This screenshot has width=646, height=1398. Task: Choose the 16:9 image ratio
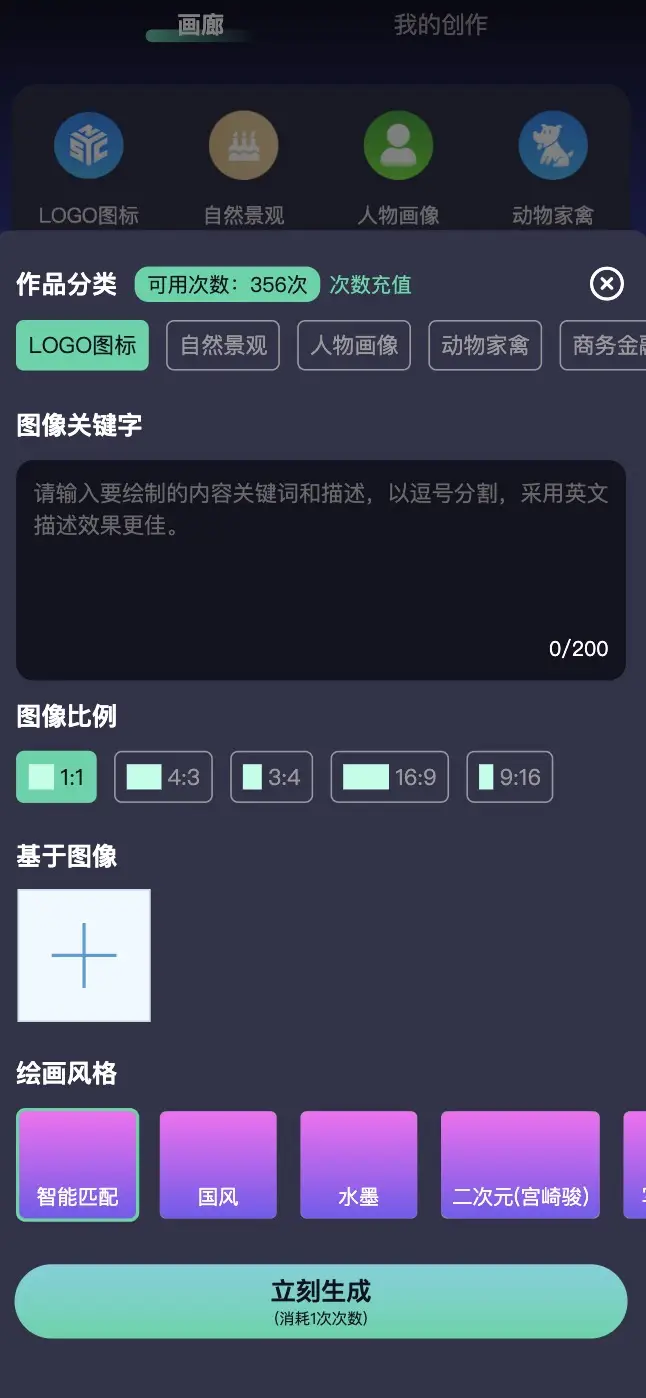tap(389, 777)
